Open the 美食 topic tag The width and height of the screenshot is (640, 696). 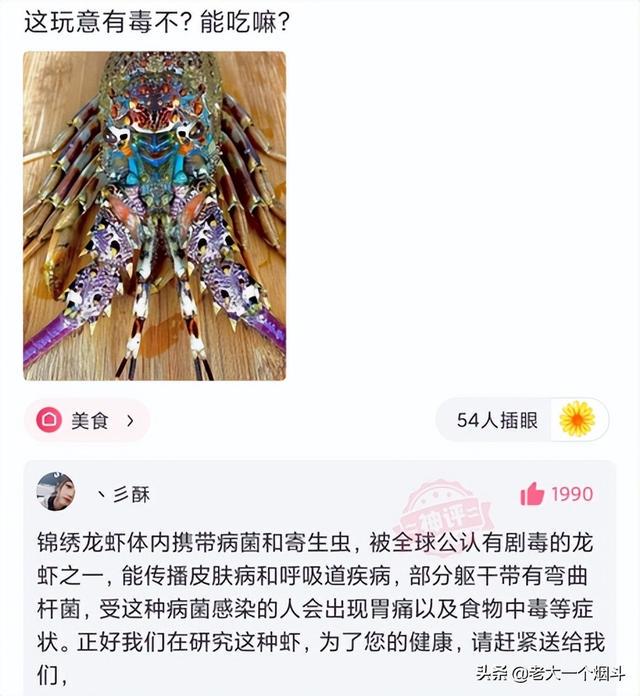[x=87, y=421]
